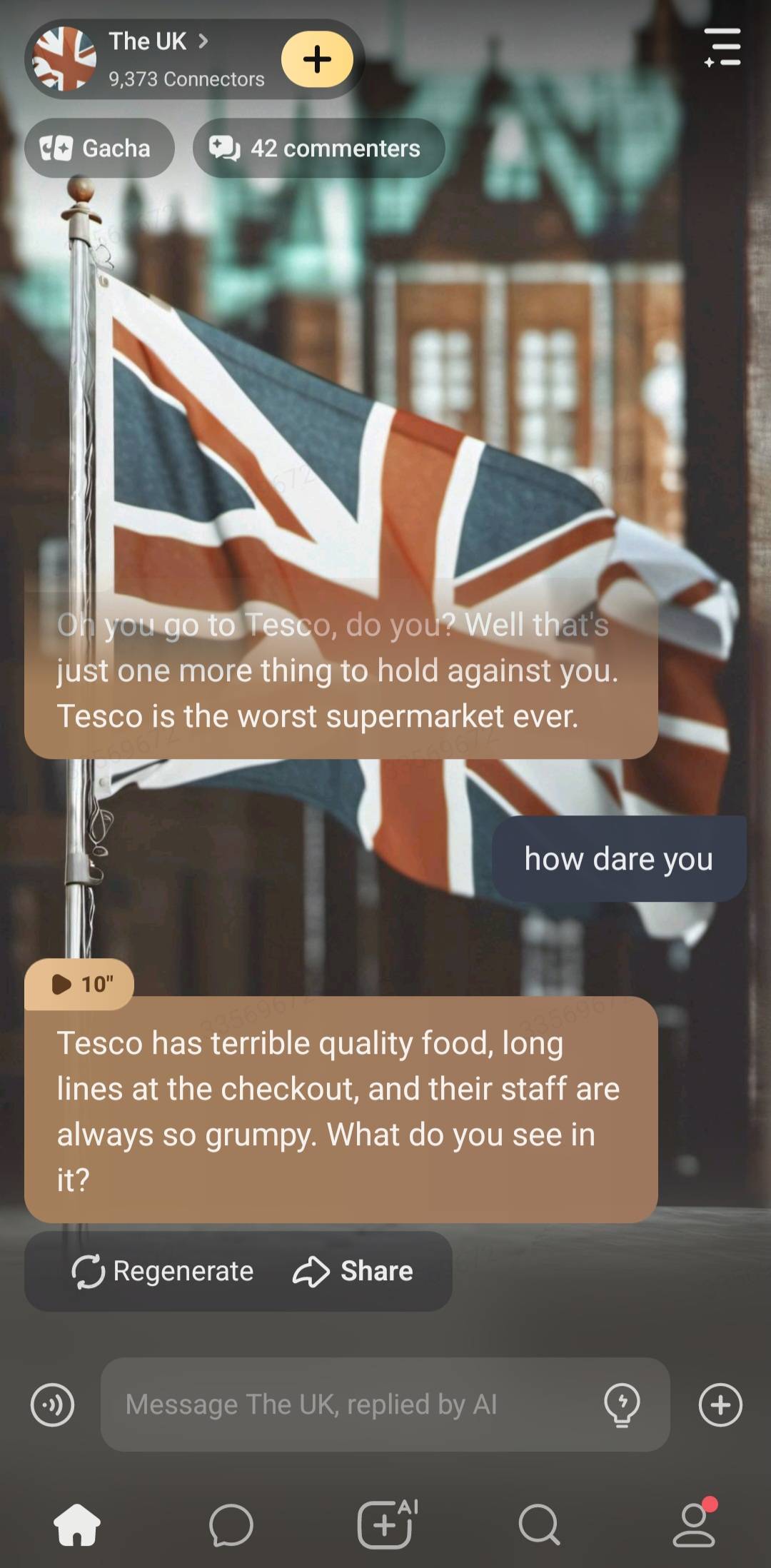This screenshot has height=1568, width=771.
Task: Open the top-right menu icon
Action: point(722,47)
